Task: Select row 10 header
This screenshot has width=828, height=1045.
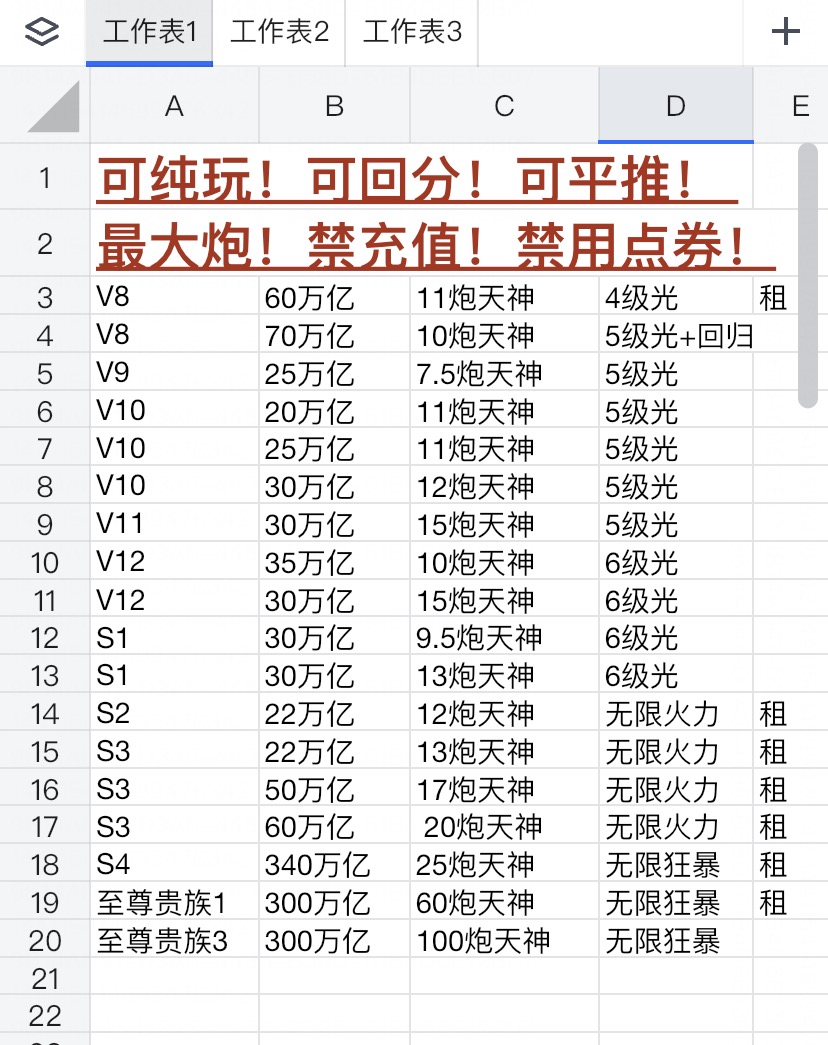Action: click(45, 562)
